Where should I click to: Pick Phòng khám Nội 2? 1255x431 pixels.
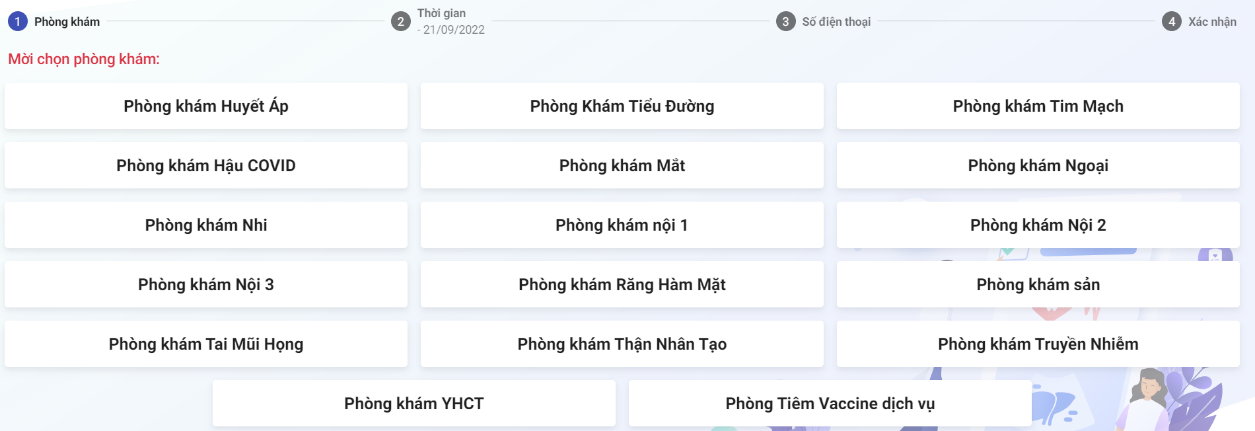point(1038,225)
